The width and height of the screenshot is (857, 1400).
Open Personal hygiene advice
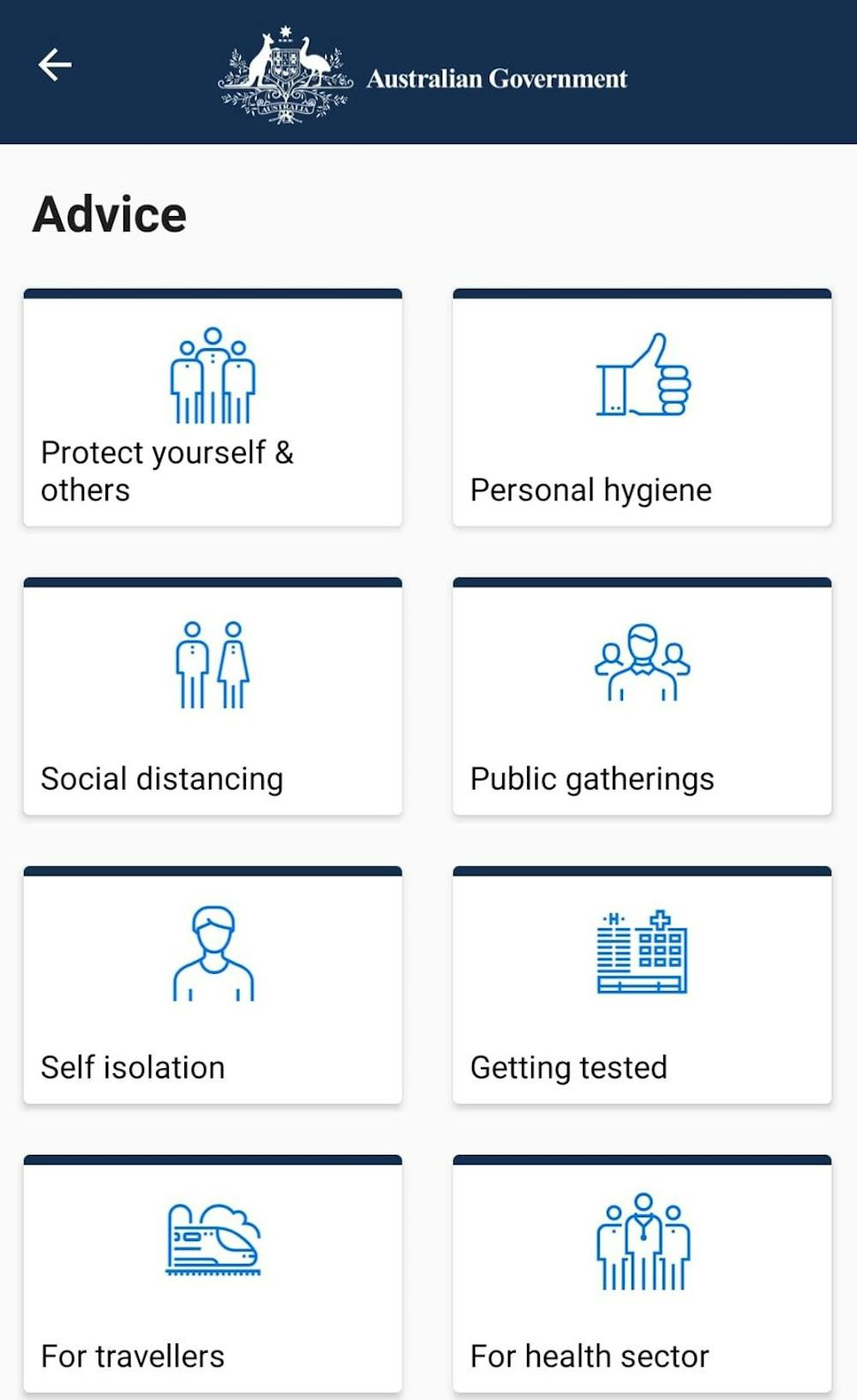642,408
